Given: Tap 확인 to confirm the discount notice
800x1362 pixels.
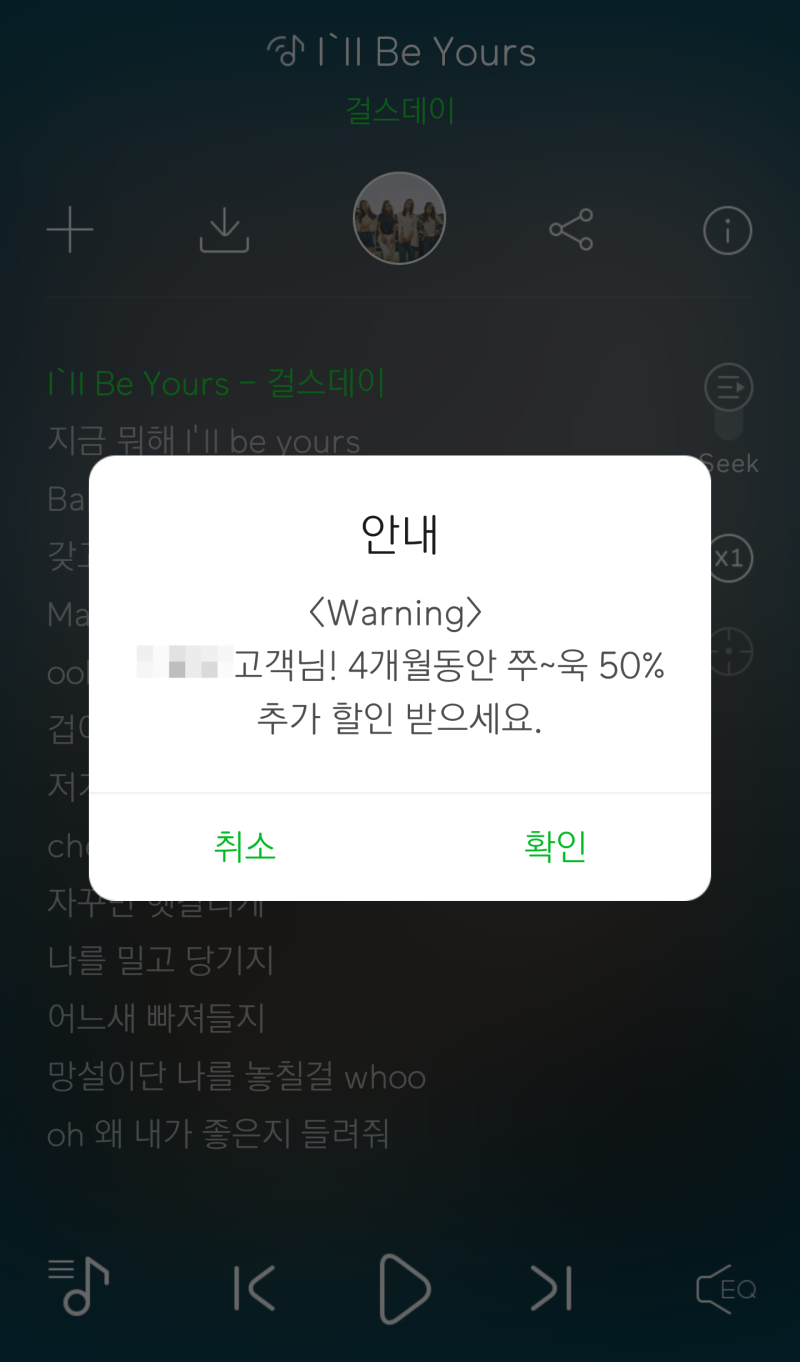Looking at the screenshot, I should pos(555,846).
